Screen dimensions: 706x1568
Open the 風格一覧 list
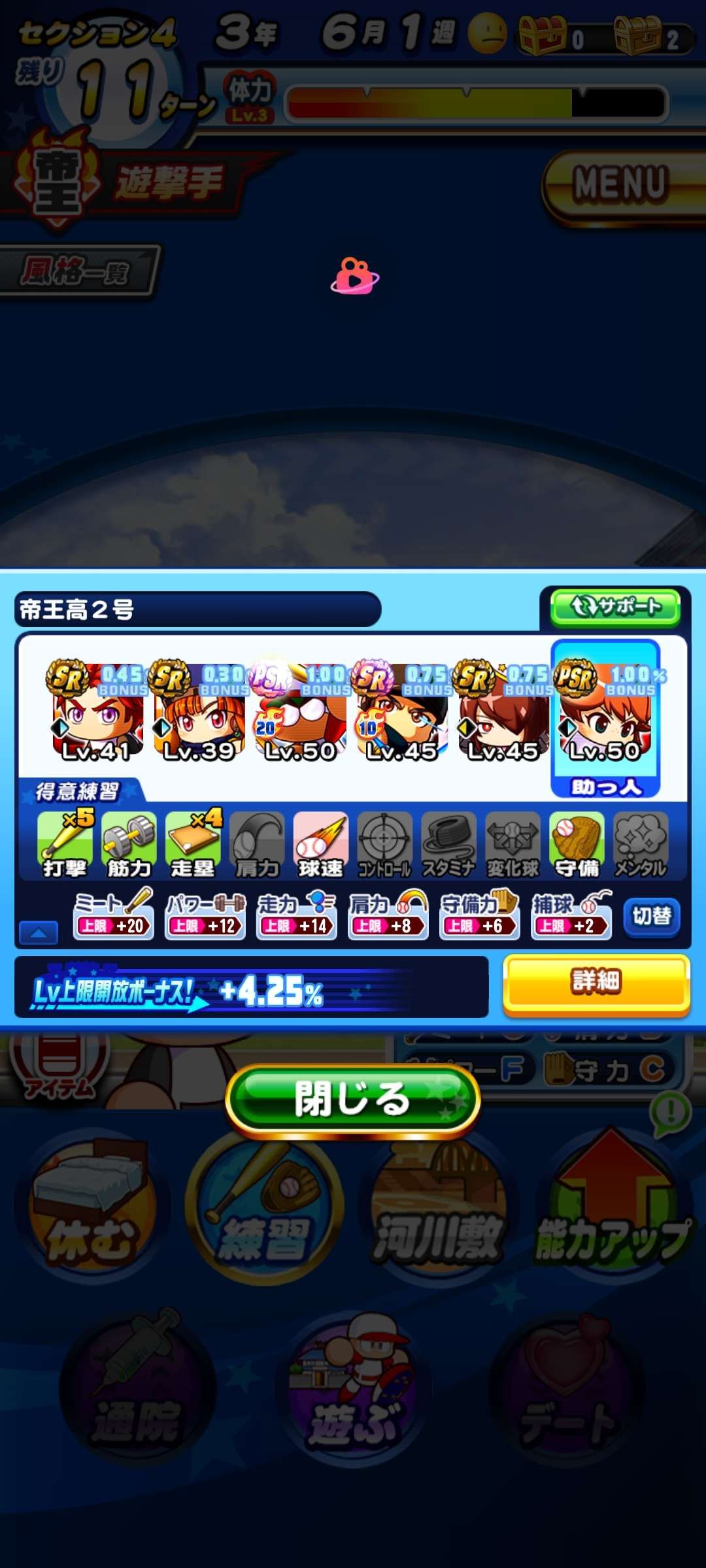pos(77,270)
